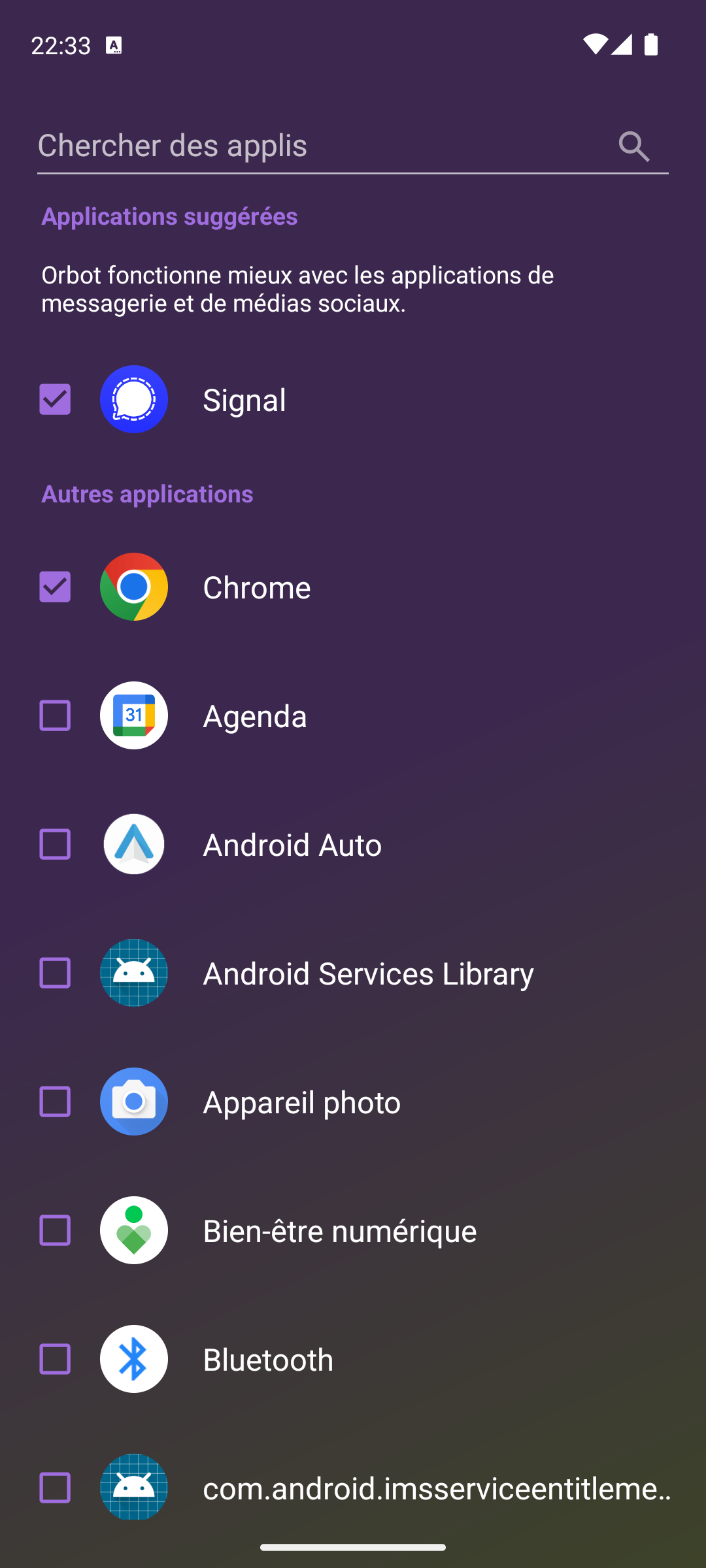Uncheck the Signal checkbox
Viewport: 706px width, 1568px height.
click(55, 399)
